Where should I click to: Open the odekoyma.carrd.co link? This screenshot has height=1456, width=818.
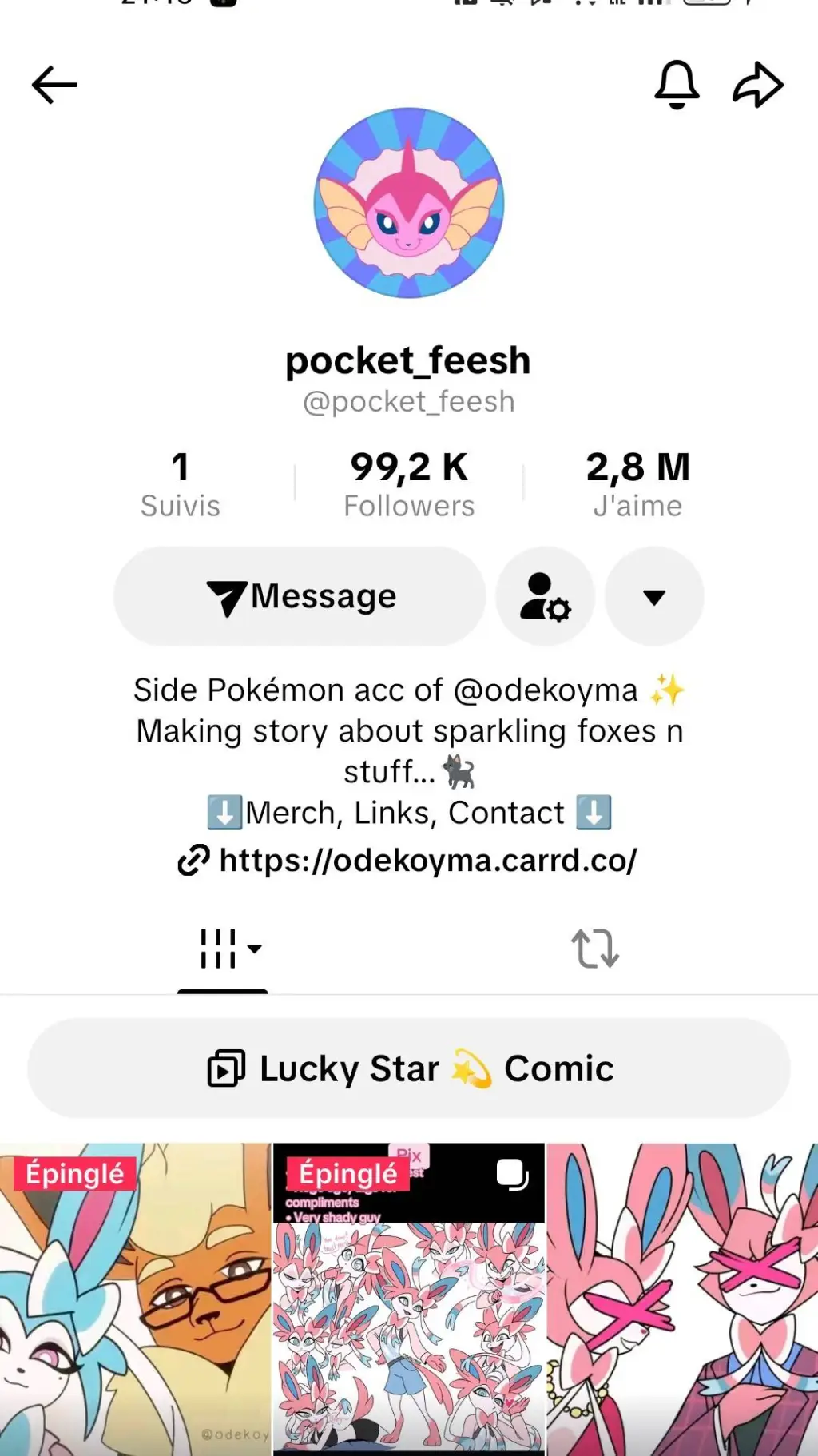[427, 861]
